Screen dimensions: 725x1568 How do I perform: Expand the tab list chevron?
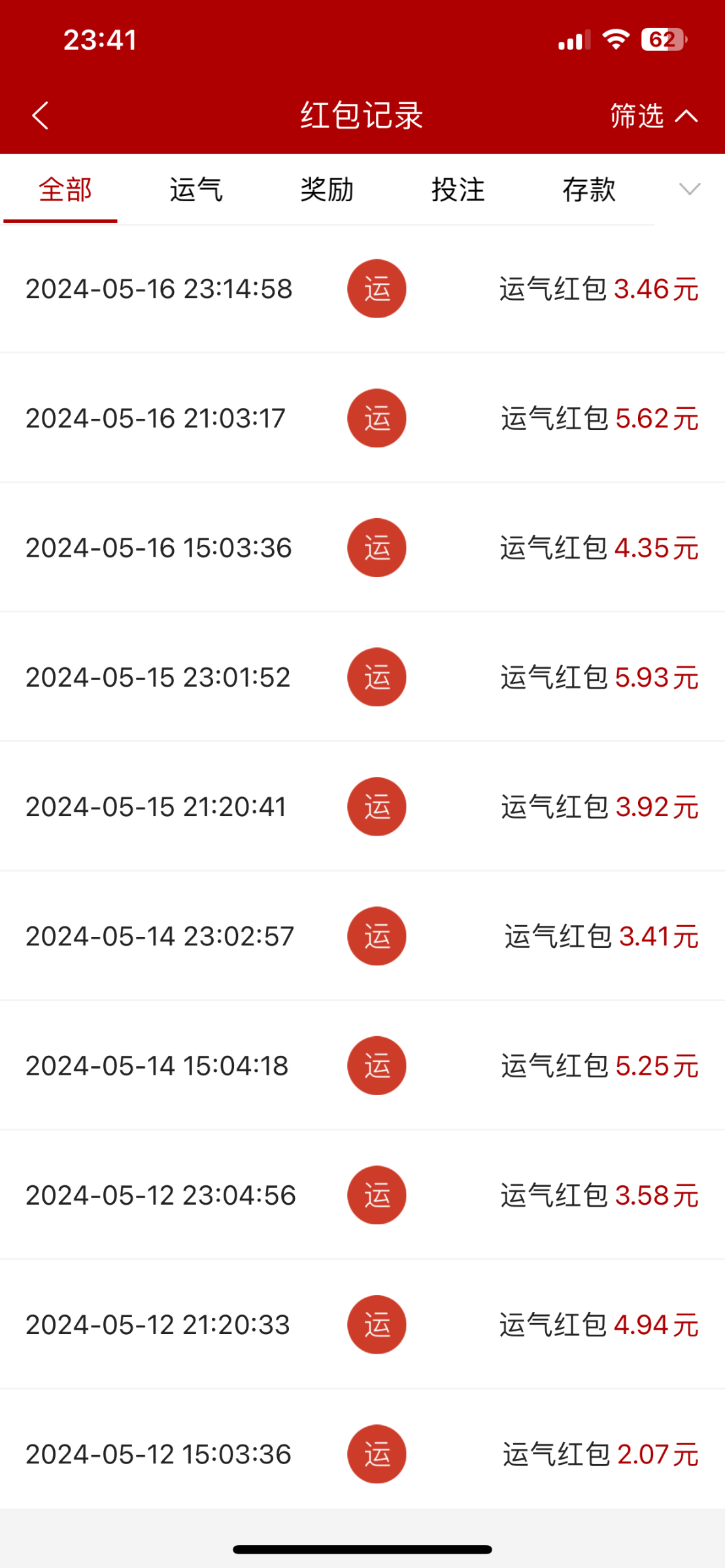[690, 189]
